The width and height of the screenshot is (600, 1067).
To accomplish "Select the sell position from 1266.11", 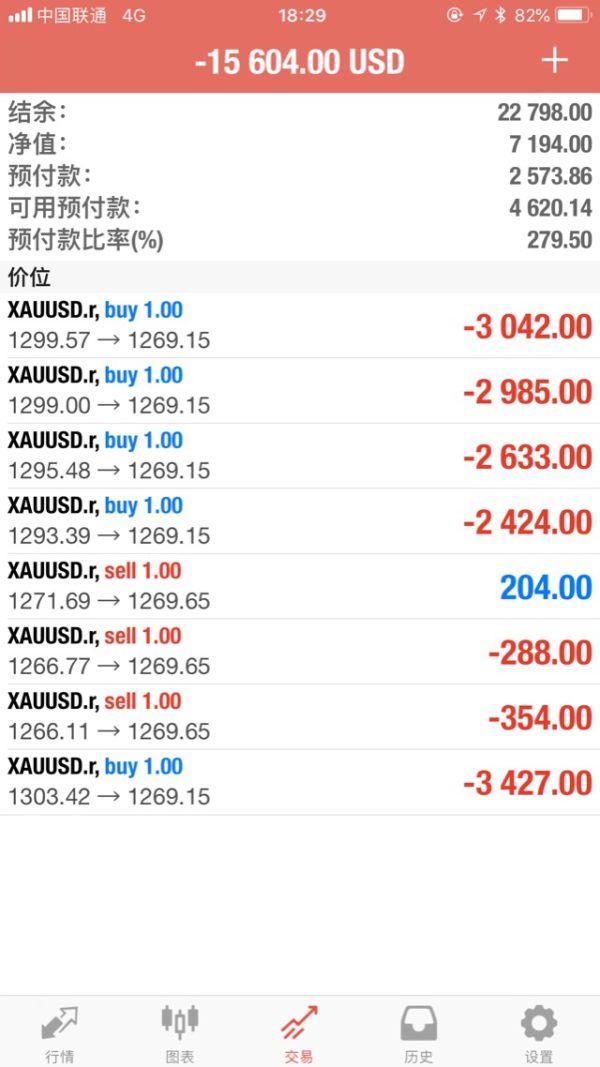I will pos(300,716).
